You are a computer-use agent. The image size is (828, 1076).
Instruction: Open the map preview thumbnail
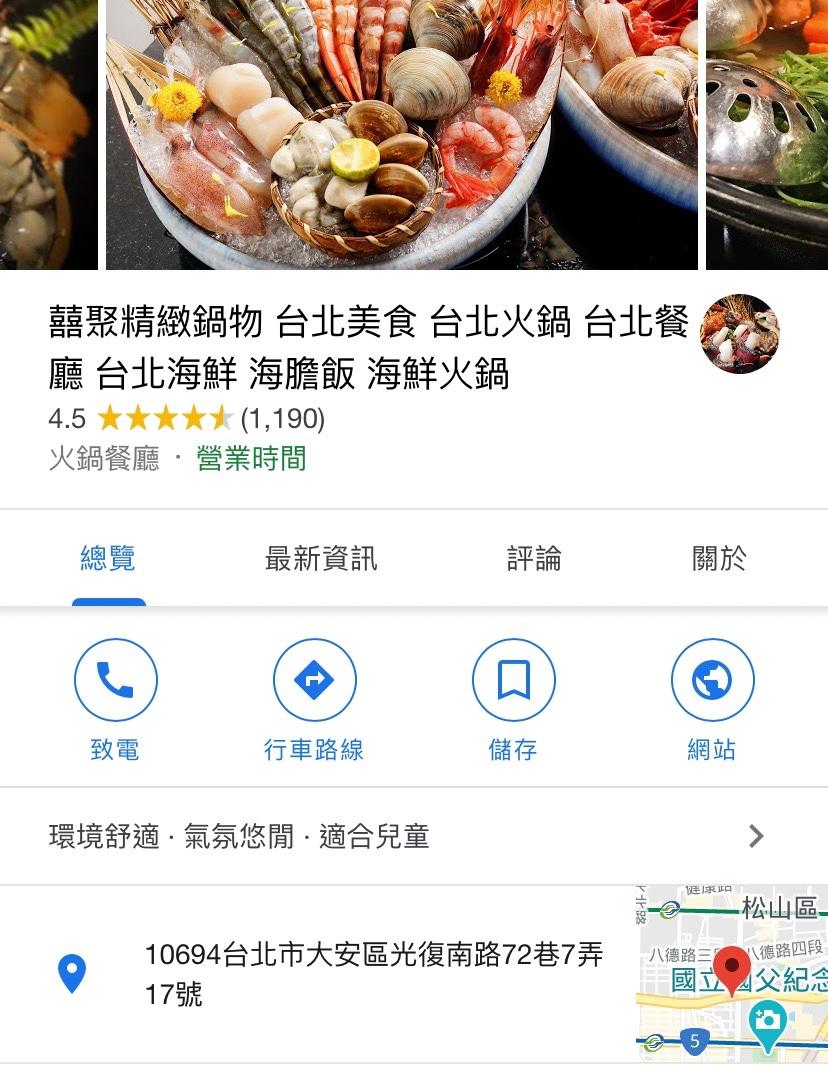click(732, 972)
